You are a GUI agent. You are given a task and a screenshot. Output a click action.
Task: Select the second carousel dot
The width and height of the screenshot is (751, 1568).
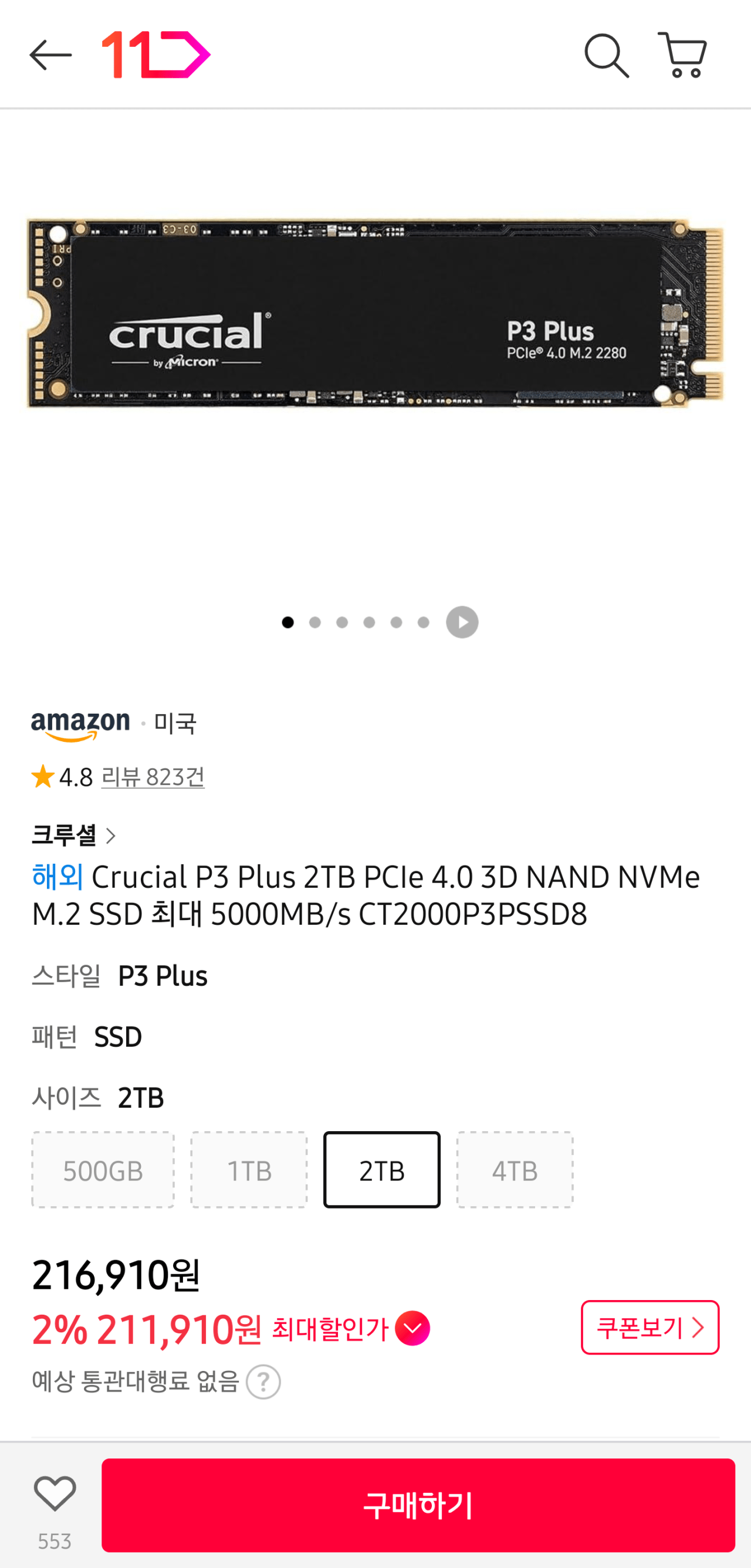[x=315, y=622]
